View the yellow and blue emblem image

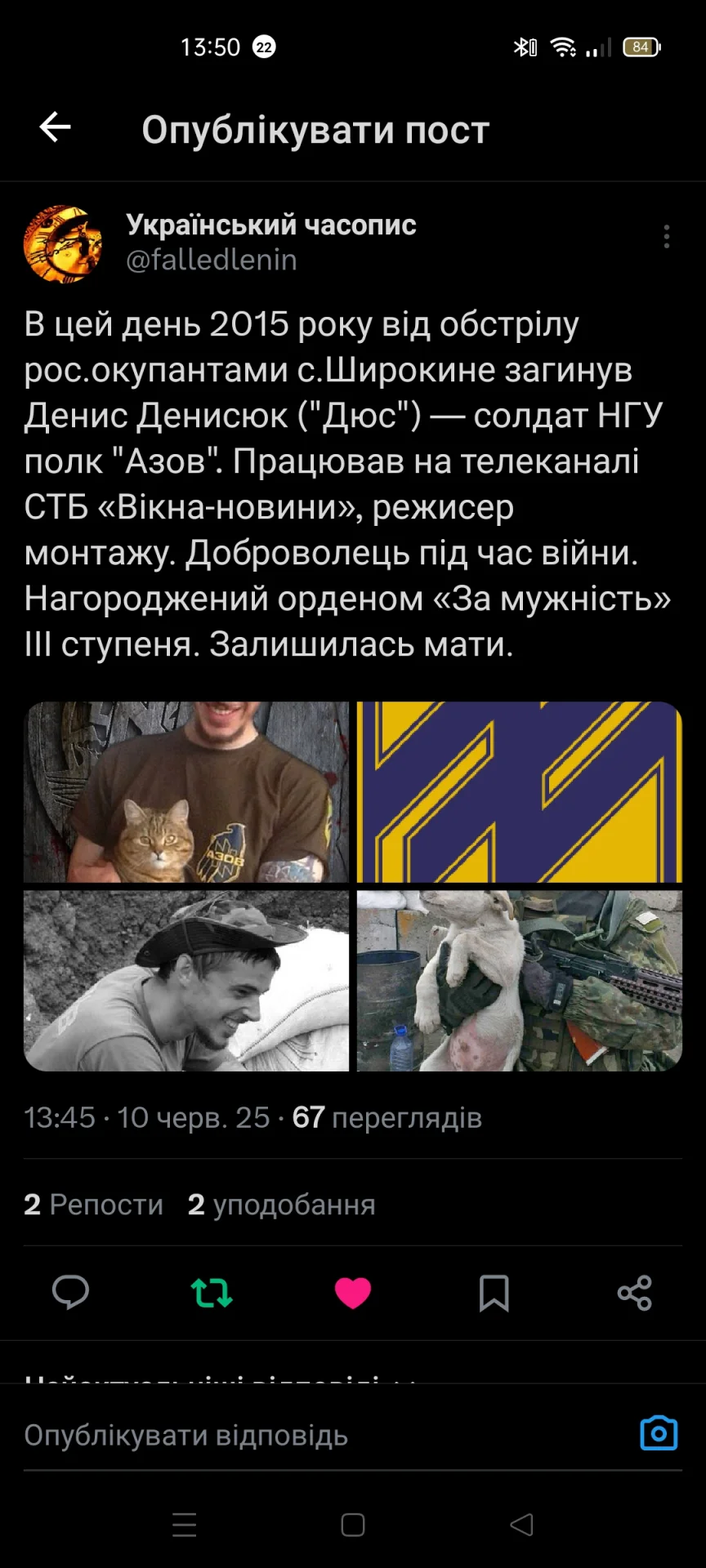(519, 792)
